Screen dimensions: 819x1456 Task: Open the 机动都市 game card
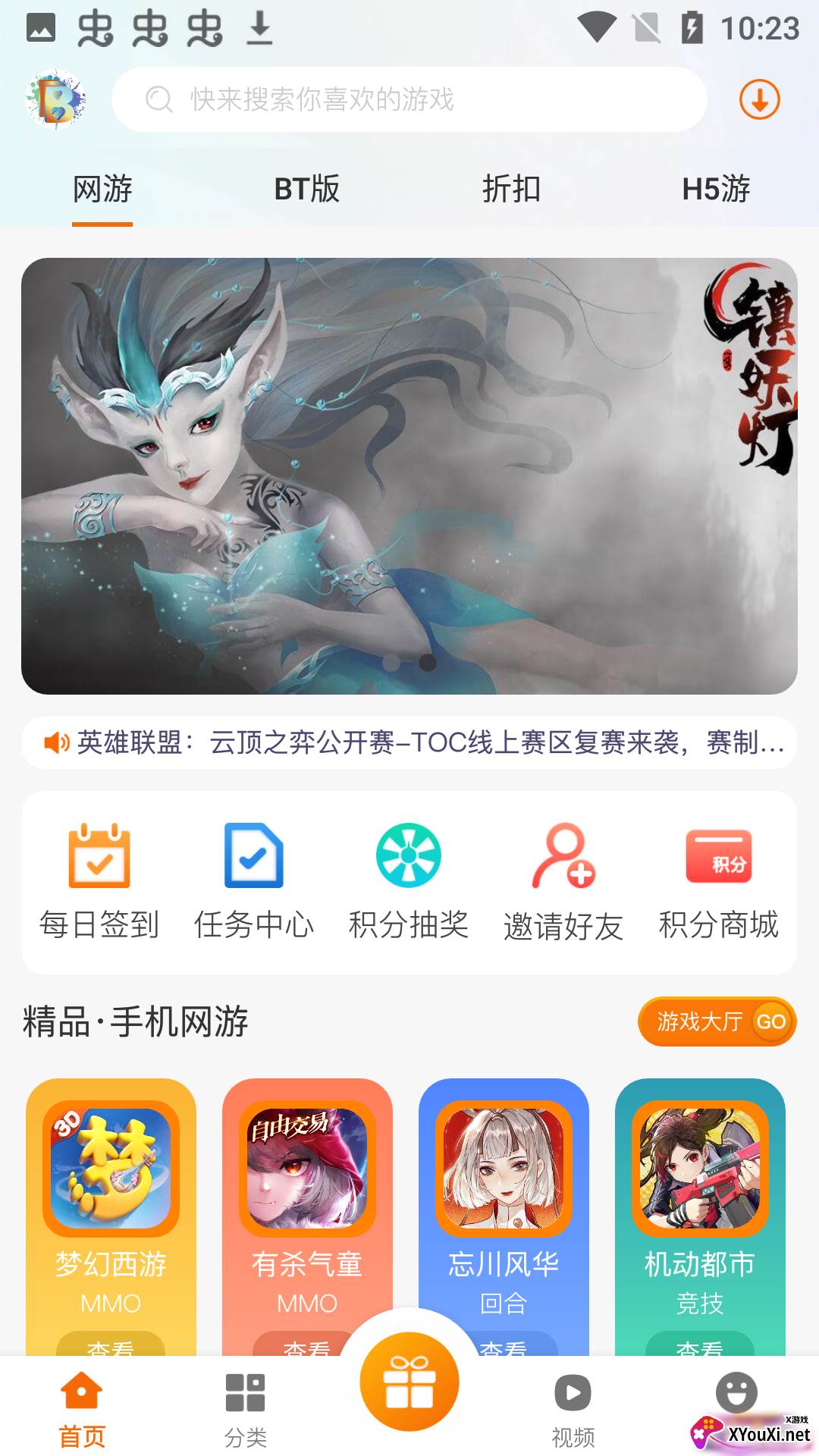click(x=700, y=1206)
